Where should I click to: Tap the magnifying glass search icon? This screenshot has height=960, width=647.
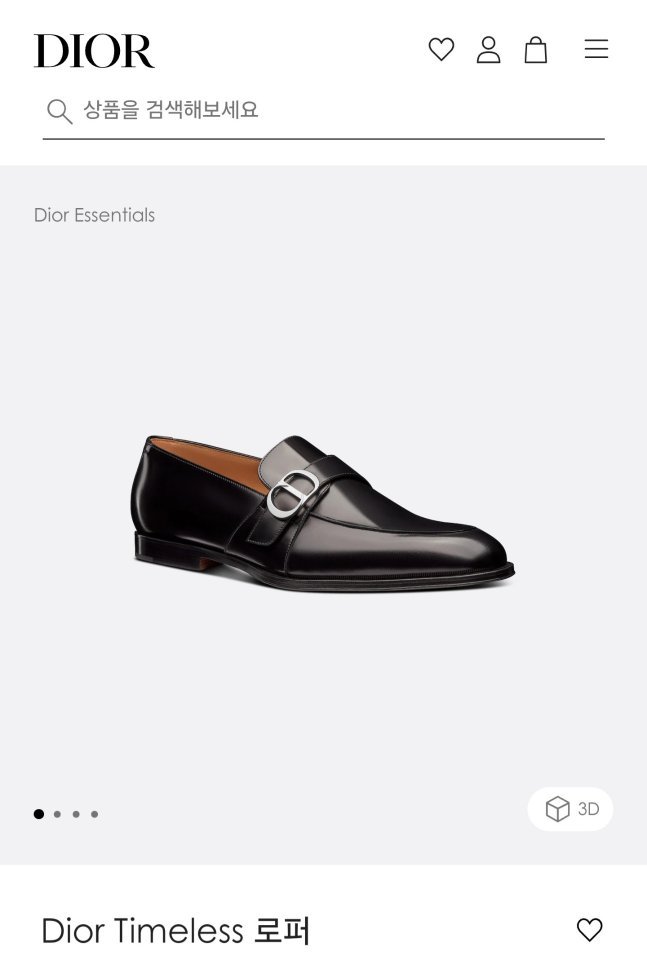pos(59,111)
